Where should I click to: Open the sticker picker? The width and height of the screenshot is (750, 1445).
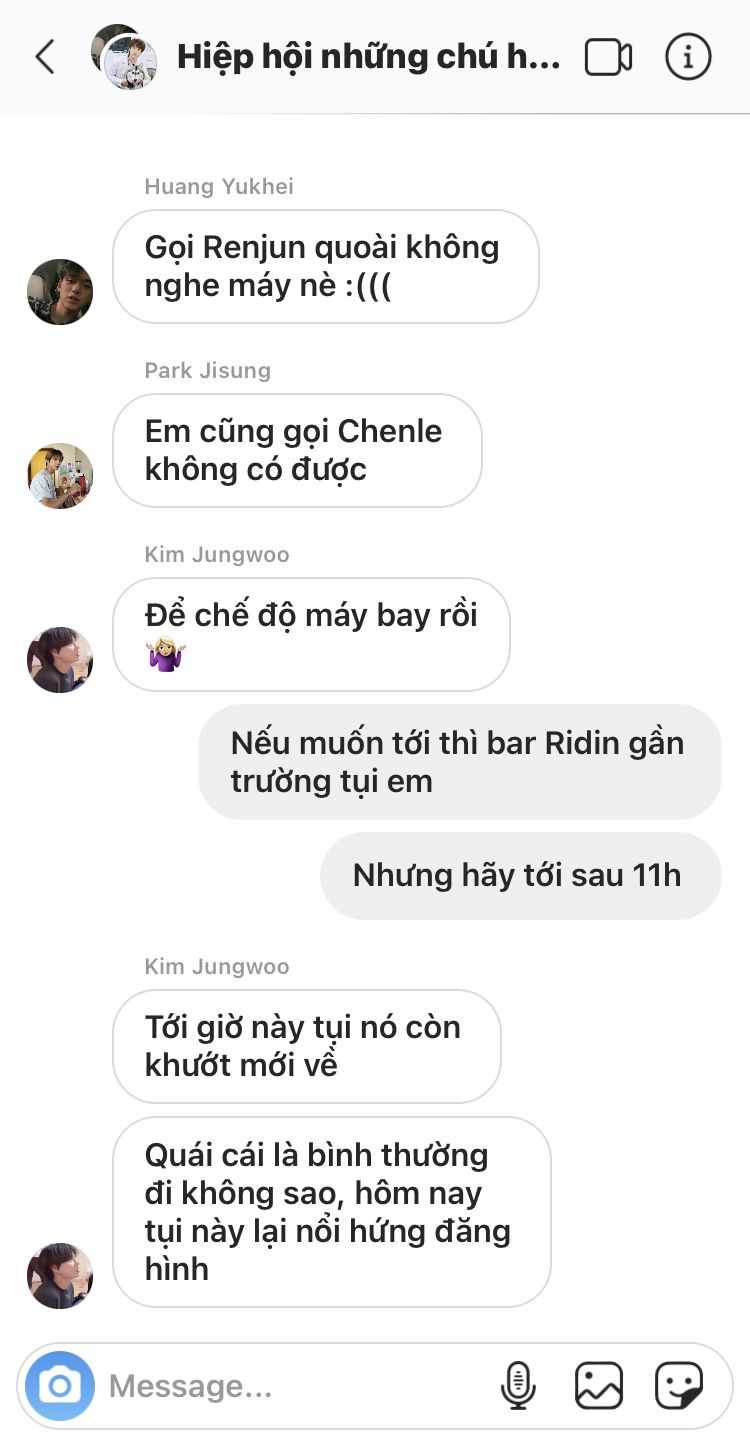pyautogui.click(x=679, y=1386)
